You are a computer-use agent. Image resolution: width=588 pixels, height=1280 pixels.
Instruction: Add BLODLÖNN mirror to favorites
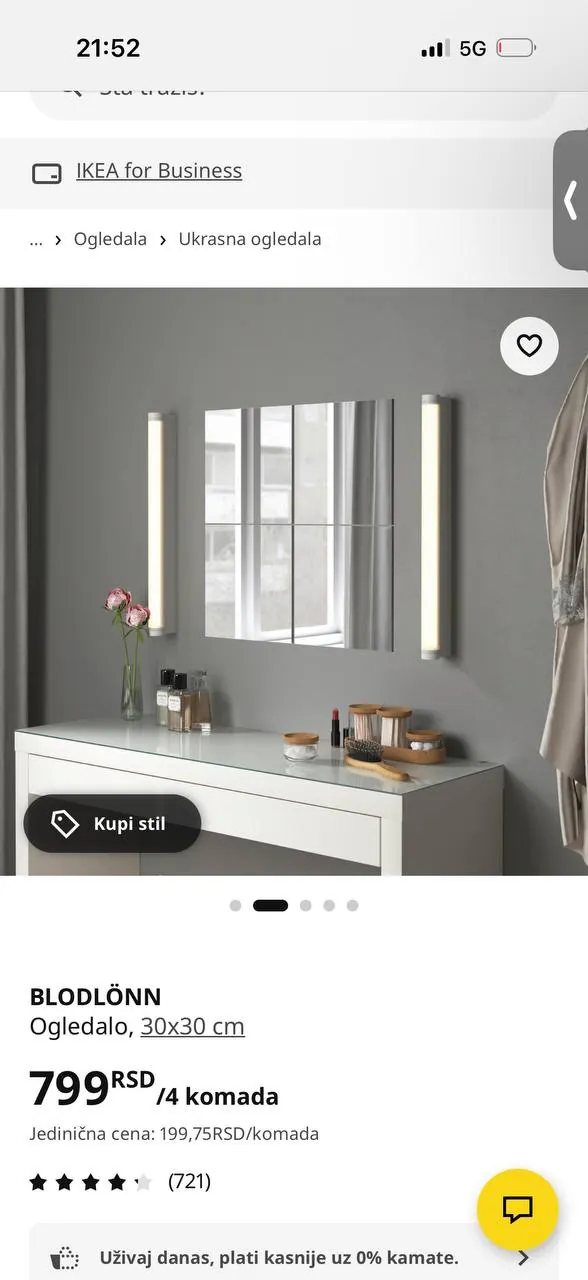point(529,346)
